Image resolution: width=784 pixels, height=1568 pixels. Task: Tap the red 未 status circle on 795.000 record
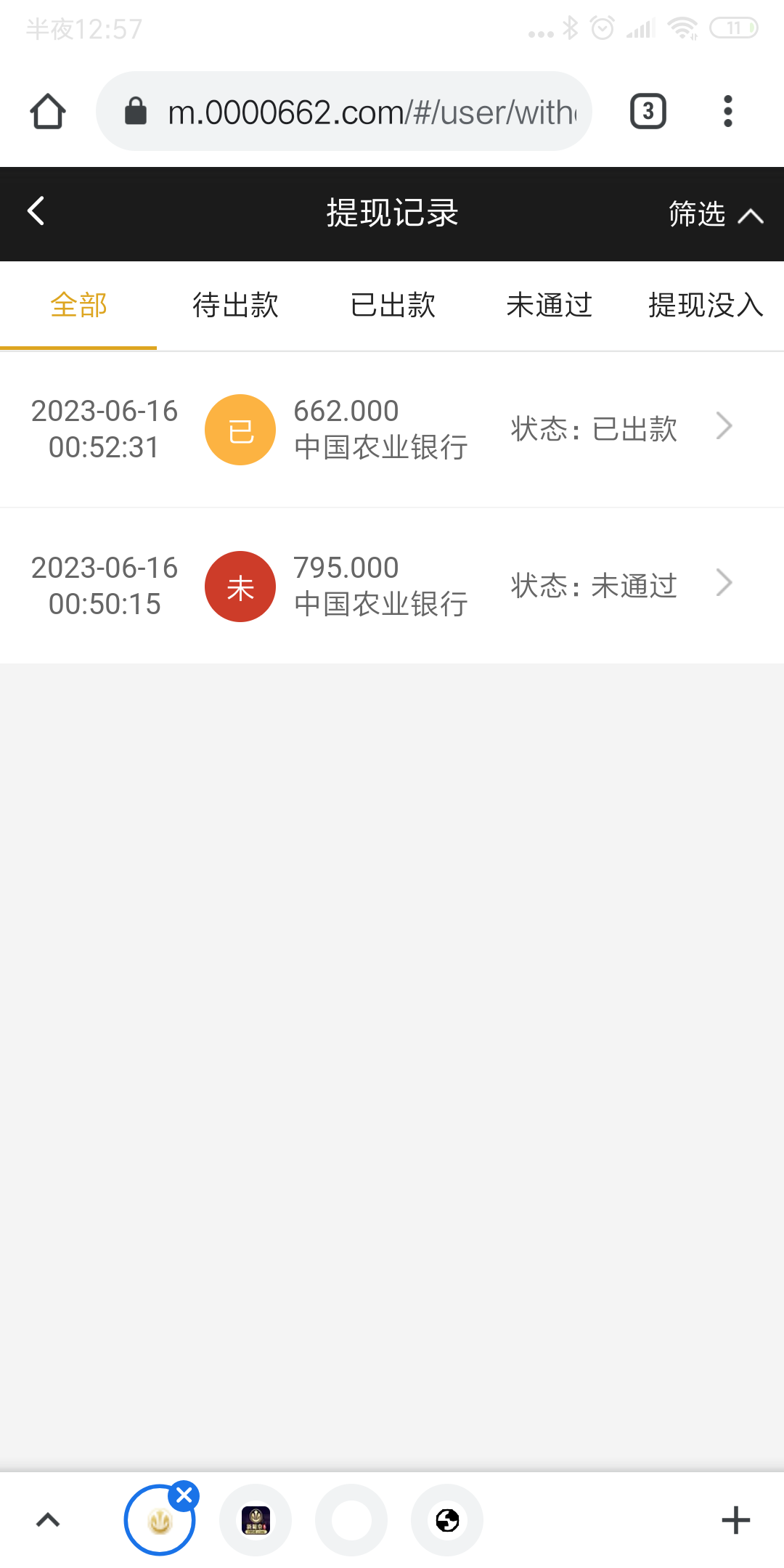240,586
